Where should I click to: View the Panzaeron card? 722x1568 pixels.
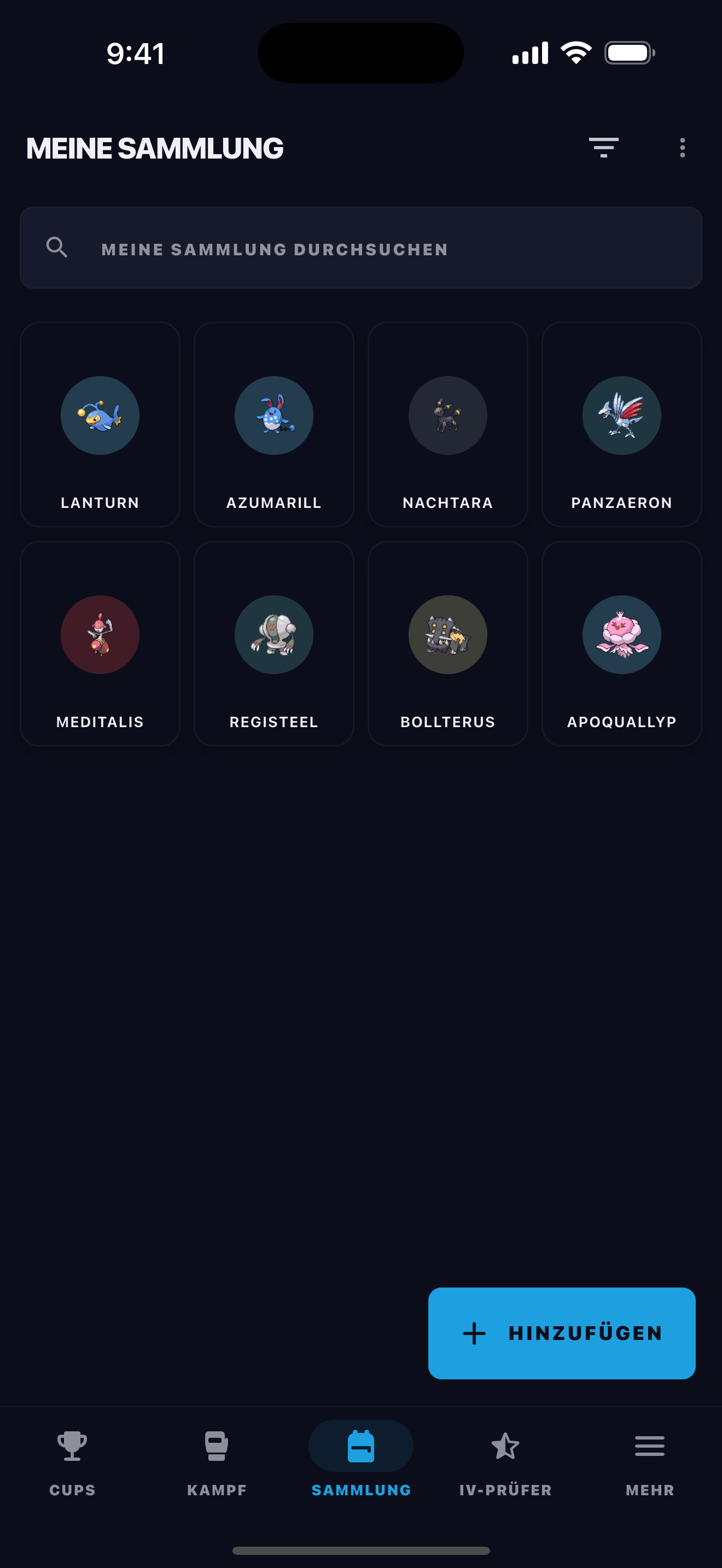[x=621, y=424]
